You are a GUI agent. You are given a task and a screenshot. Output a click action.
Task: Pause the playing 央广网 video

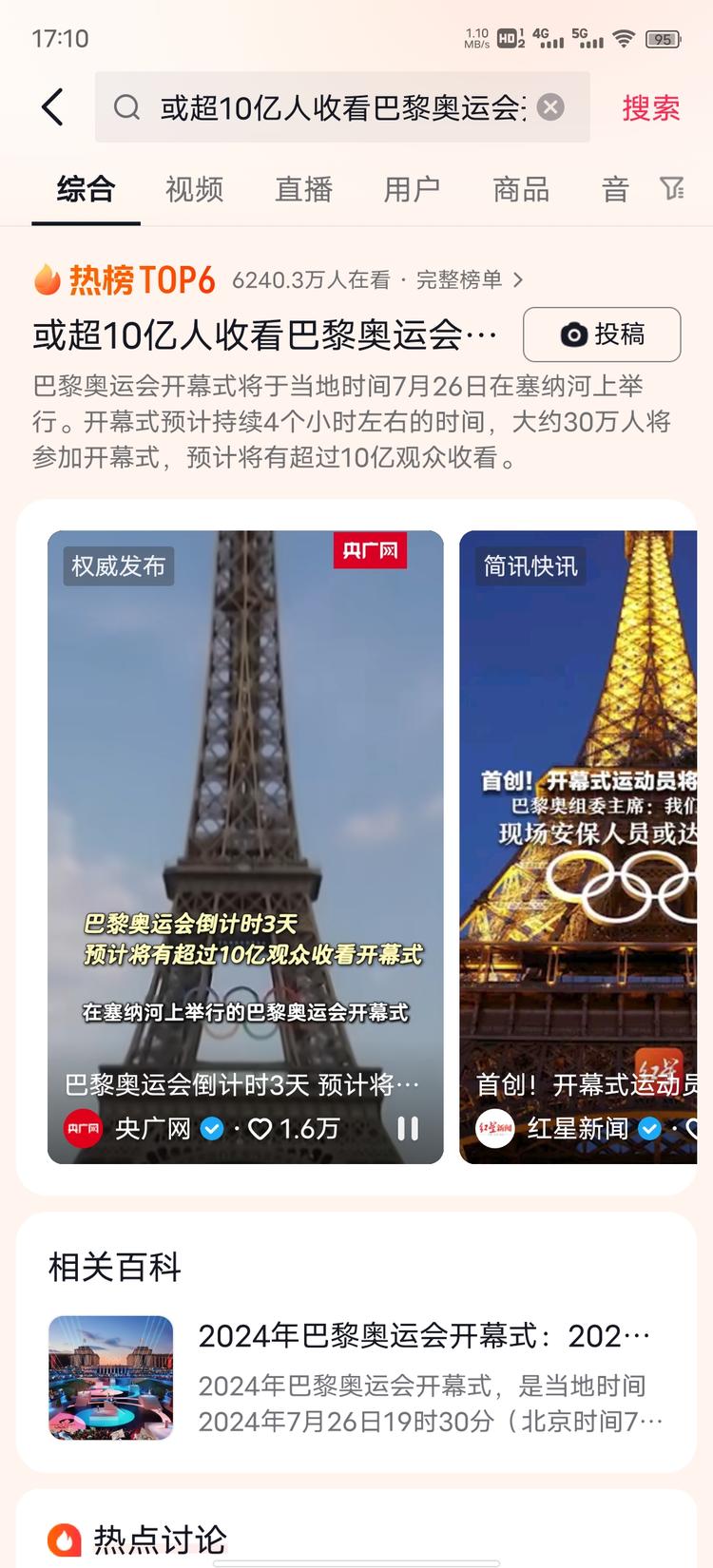407,1128
